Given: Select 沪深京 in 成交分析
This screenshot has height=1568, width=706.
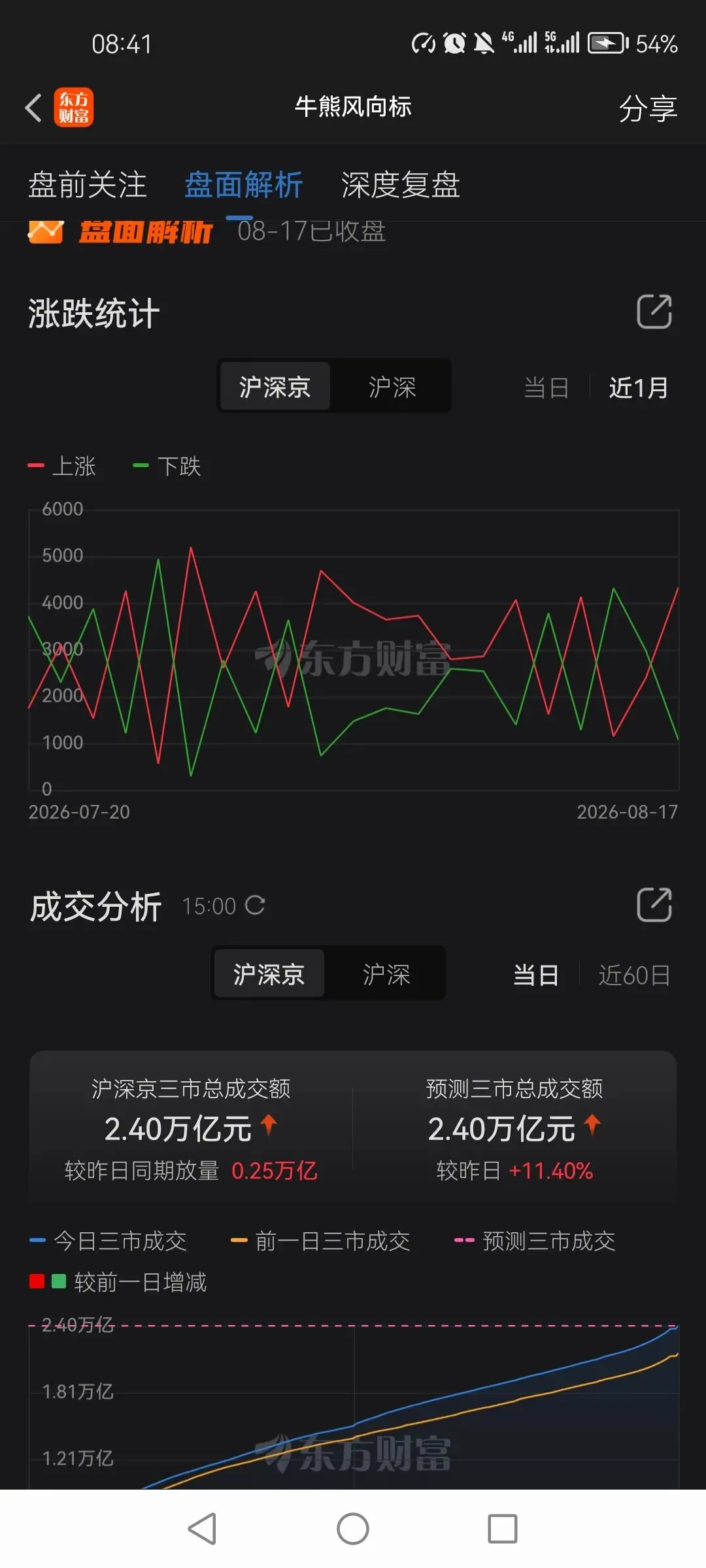Looking at the screenshot, I should (269, 973).
